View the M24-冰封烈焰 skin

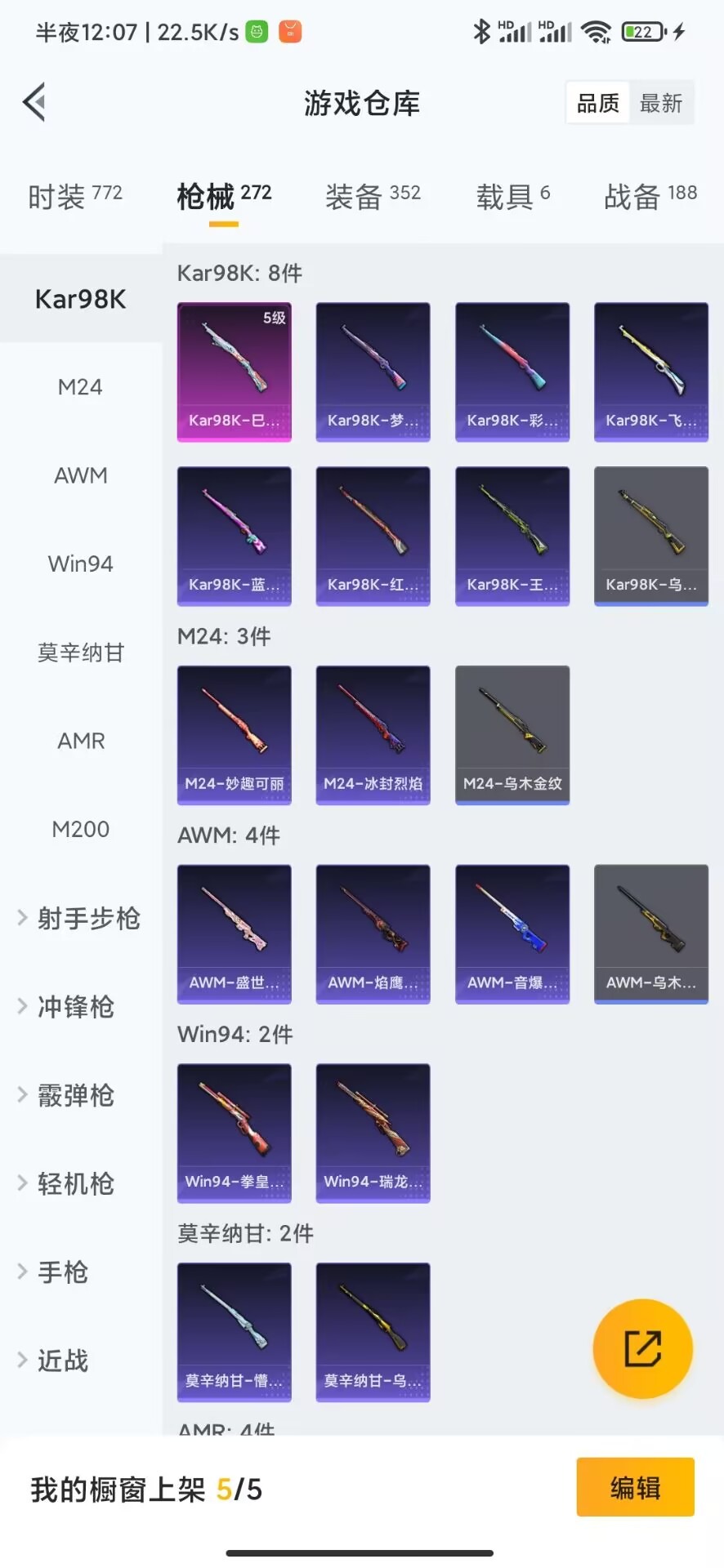tap(373, 735)
